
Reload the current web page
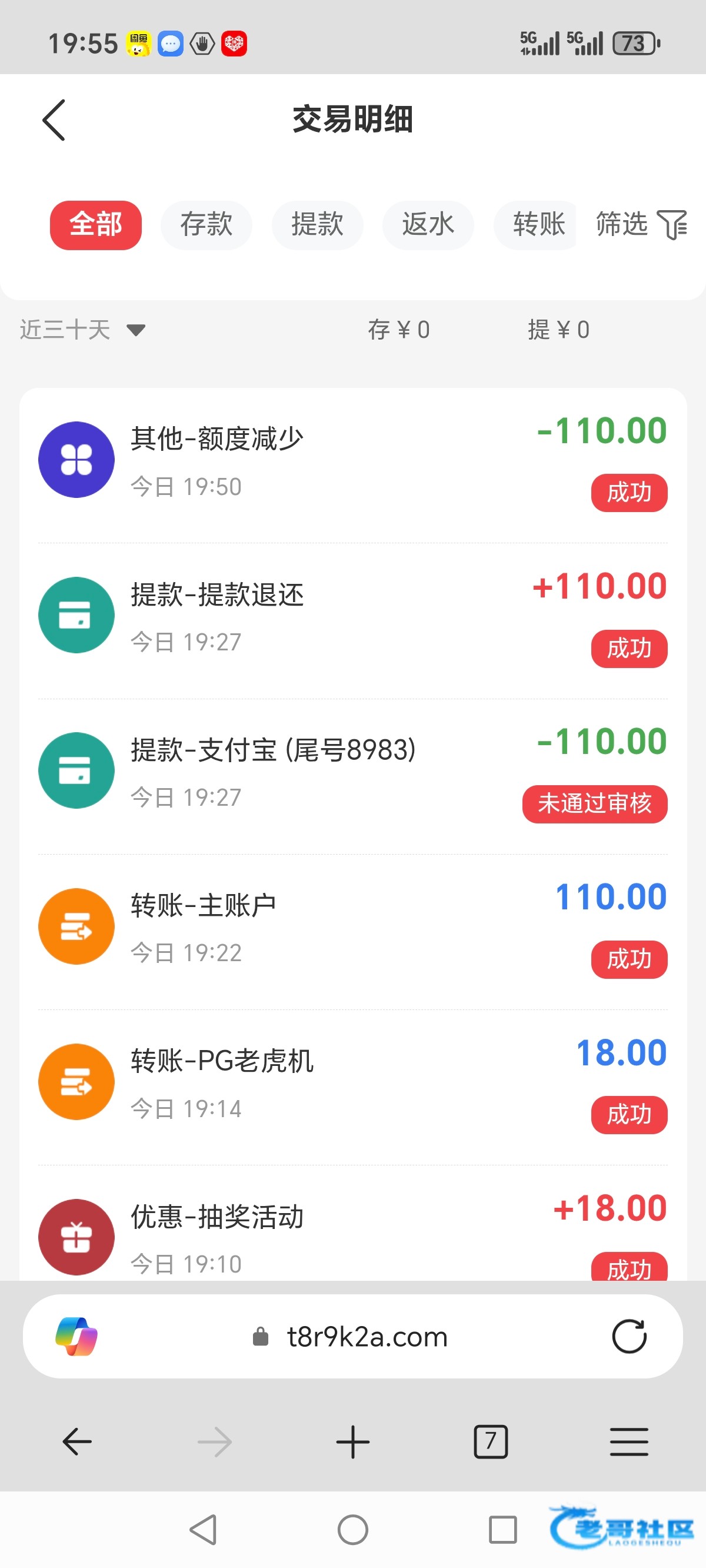(629, 1337)
